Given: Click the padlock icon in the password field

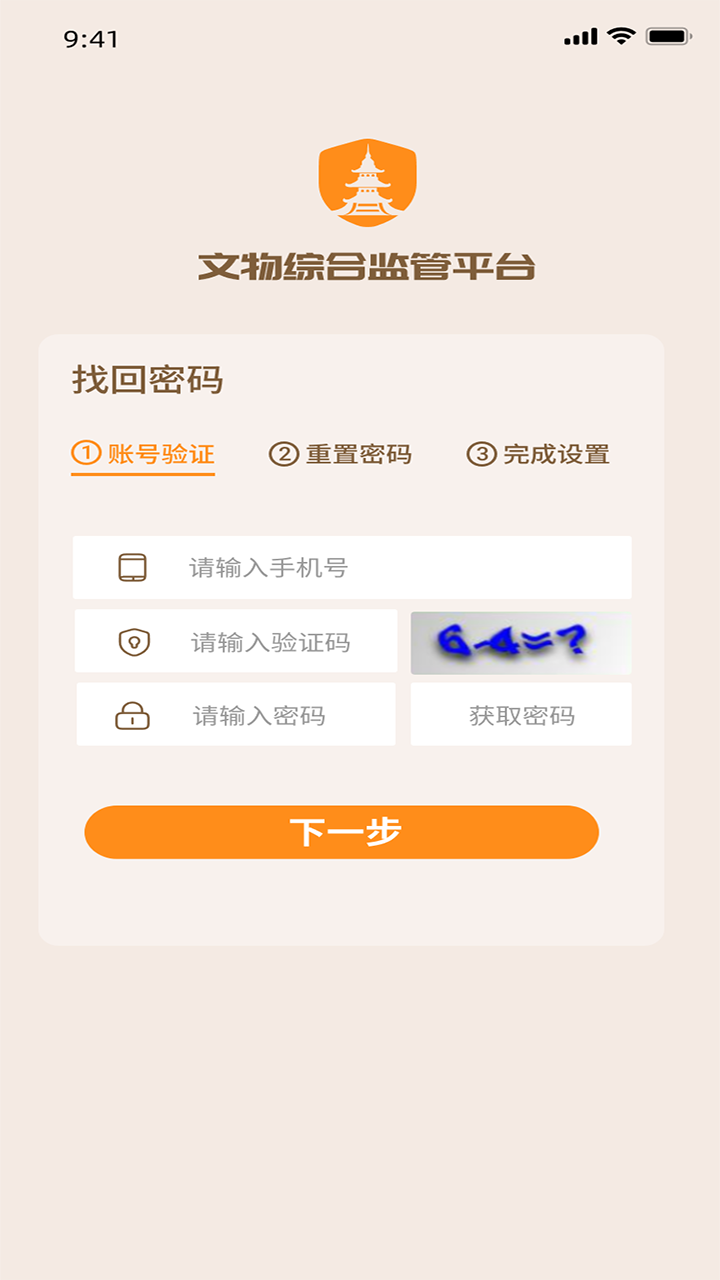Looking at the screenshot, I should [130, 714].
